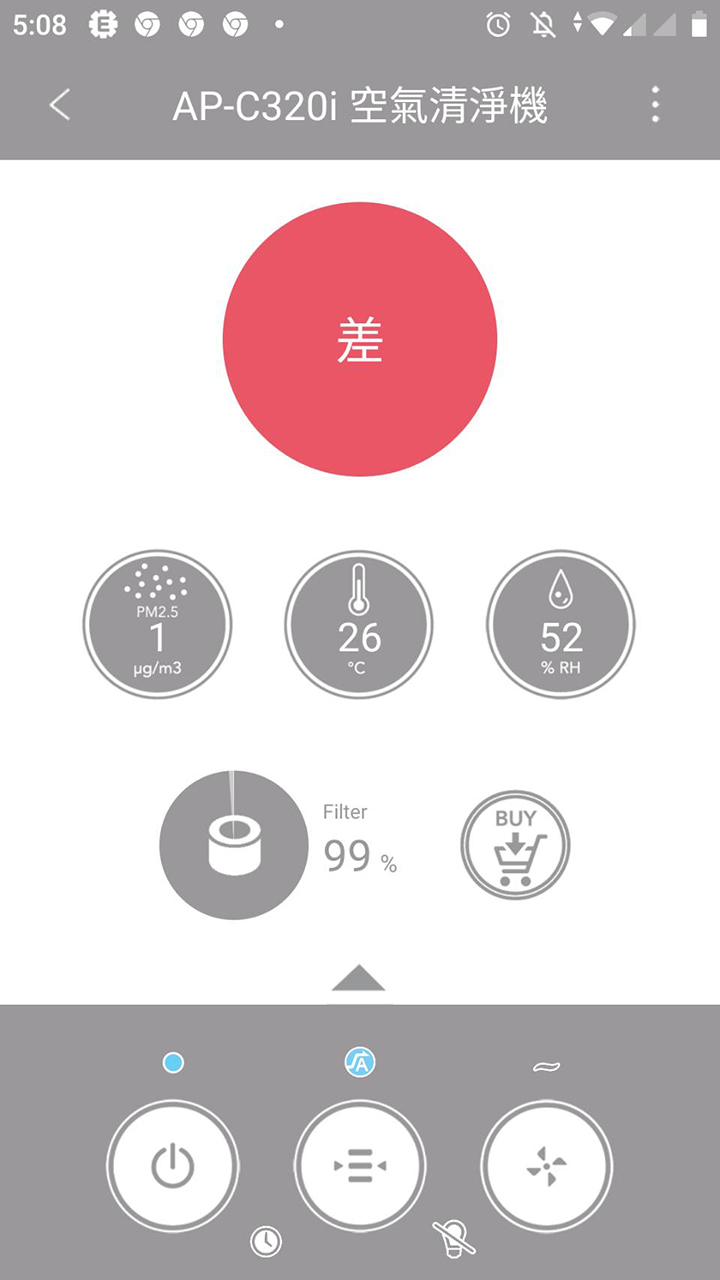This screenshot has height=1280, width=720.
Task: Toggle the indicator light off icon
Action: tap(453, 1238)
